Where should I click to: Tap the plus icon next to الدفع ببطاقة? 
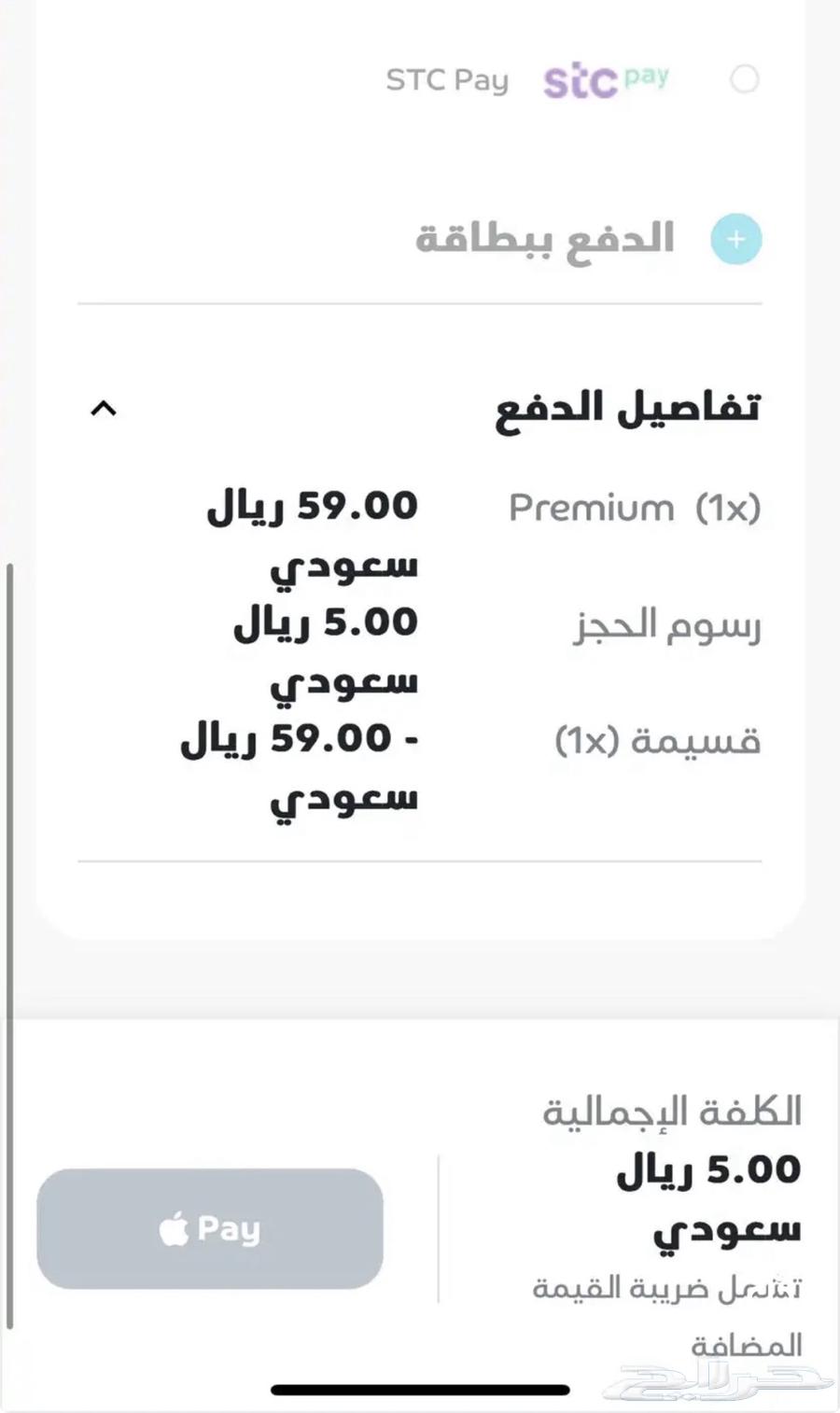[736, 239]
